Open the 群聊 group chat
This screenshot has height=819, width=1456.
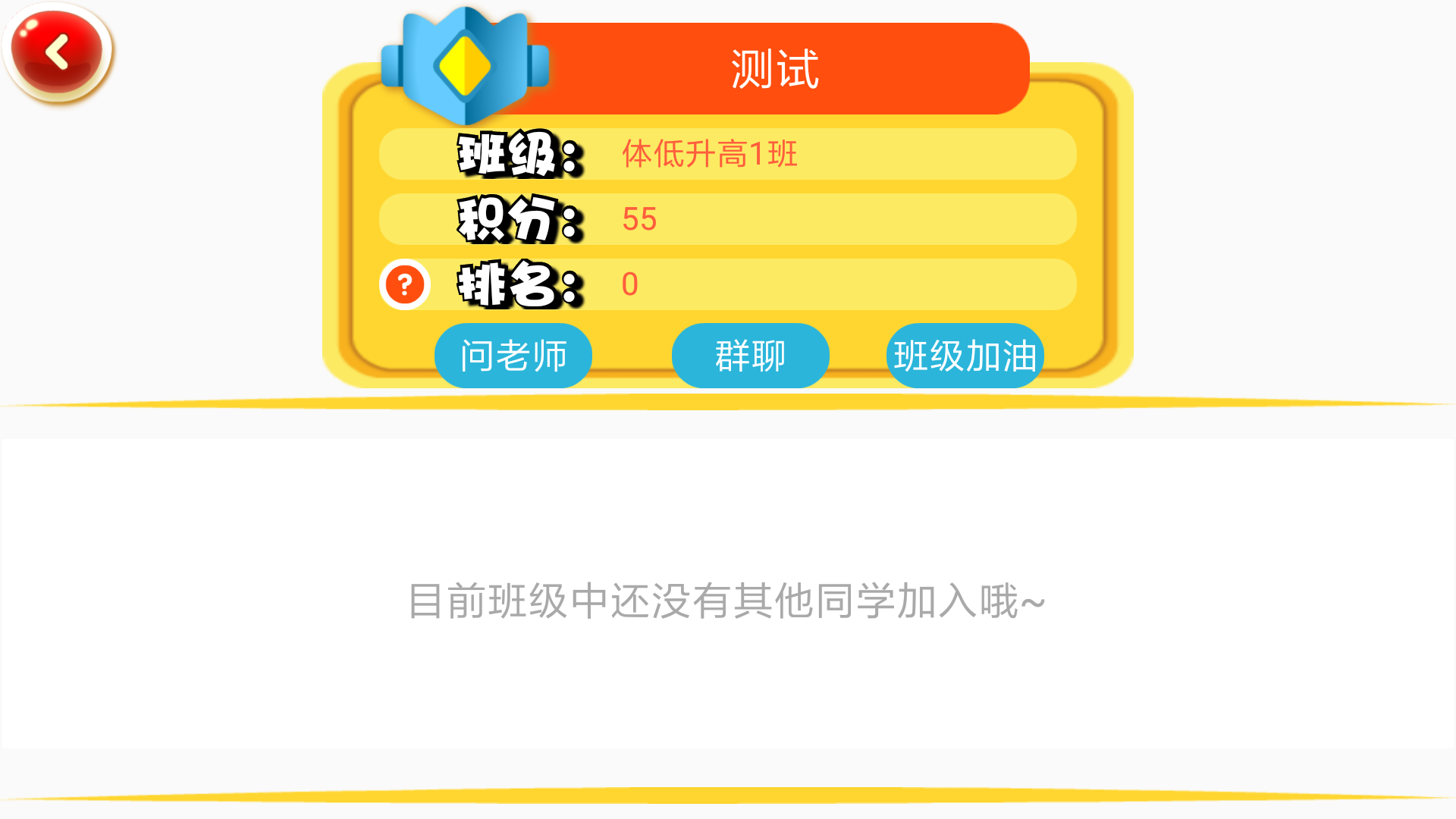(750, 356)
